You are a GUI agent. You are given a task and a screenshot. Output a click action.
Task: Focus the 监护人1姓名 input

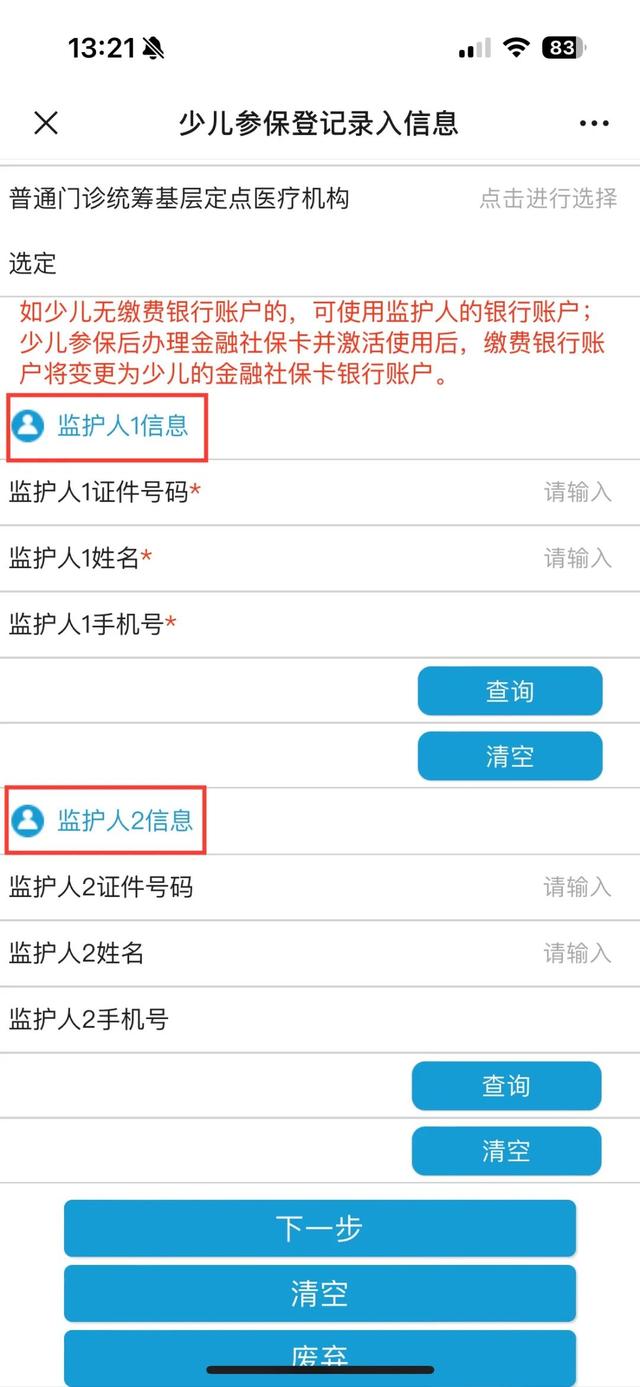(320, 558)
